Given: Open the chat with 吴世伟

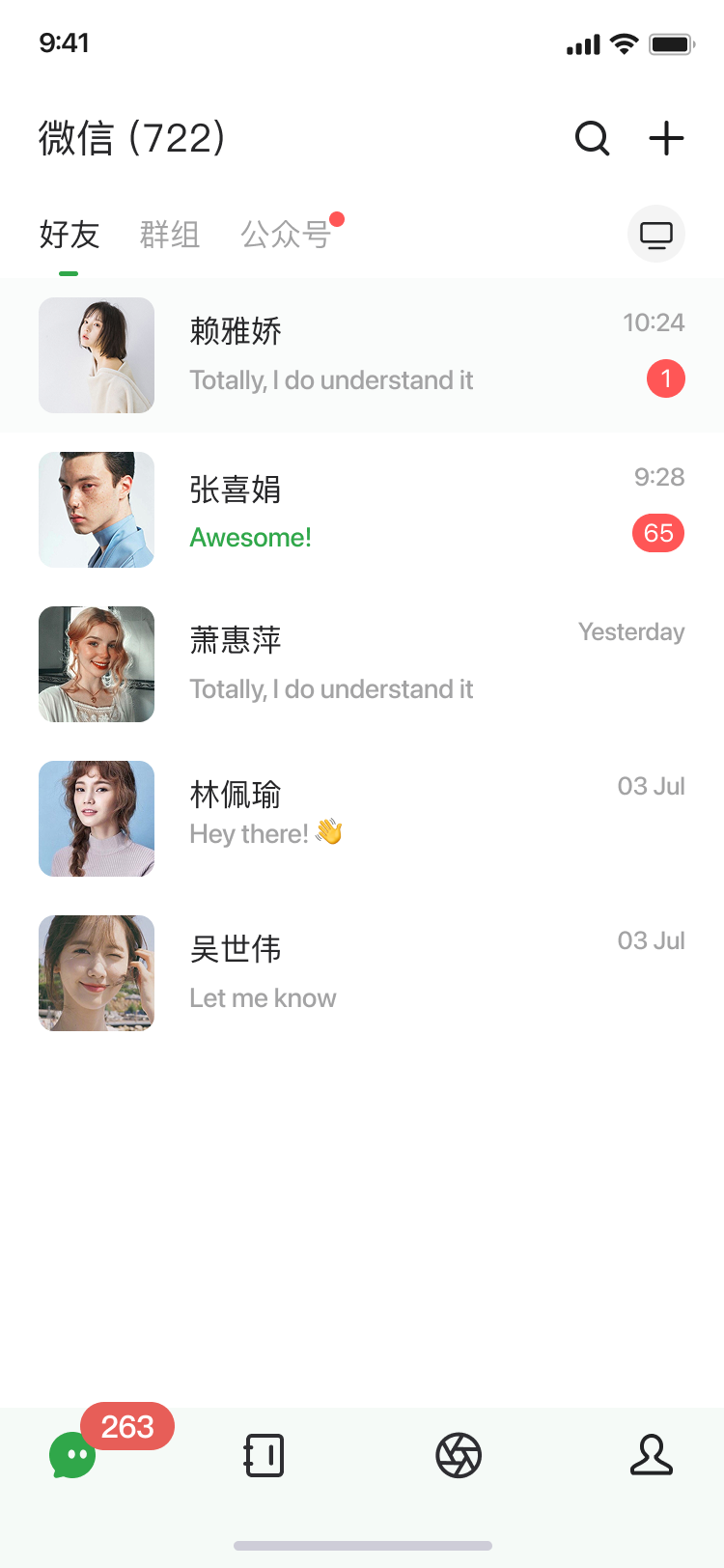Looking at the screenshot, I should click(x=362, y=973).
